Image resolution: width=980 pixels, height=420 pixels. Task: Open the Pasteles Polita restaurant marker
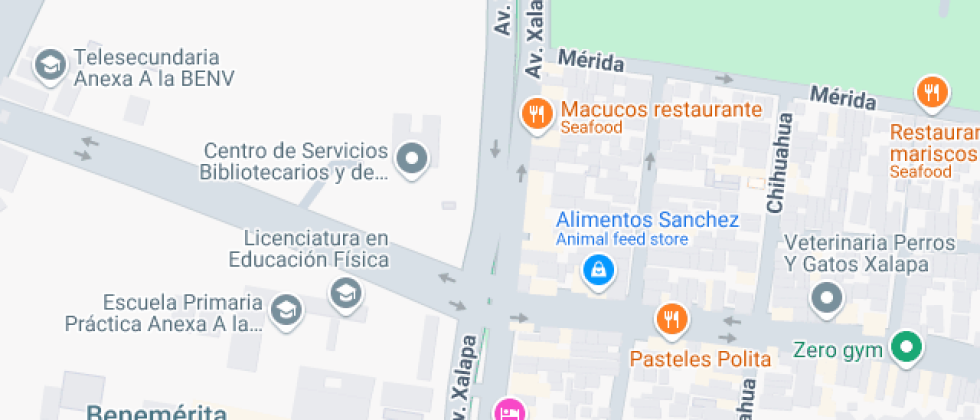[672, 319]
